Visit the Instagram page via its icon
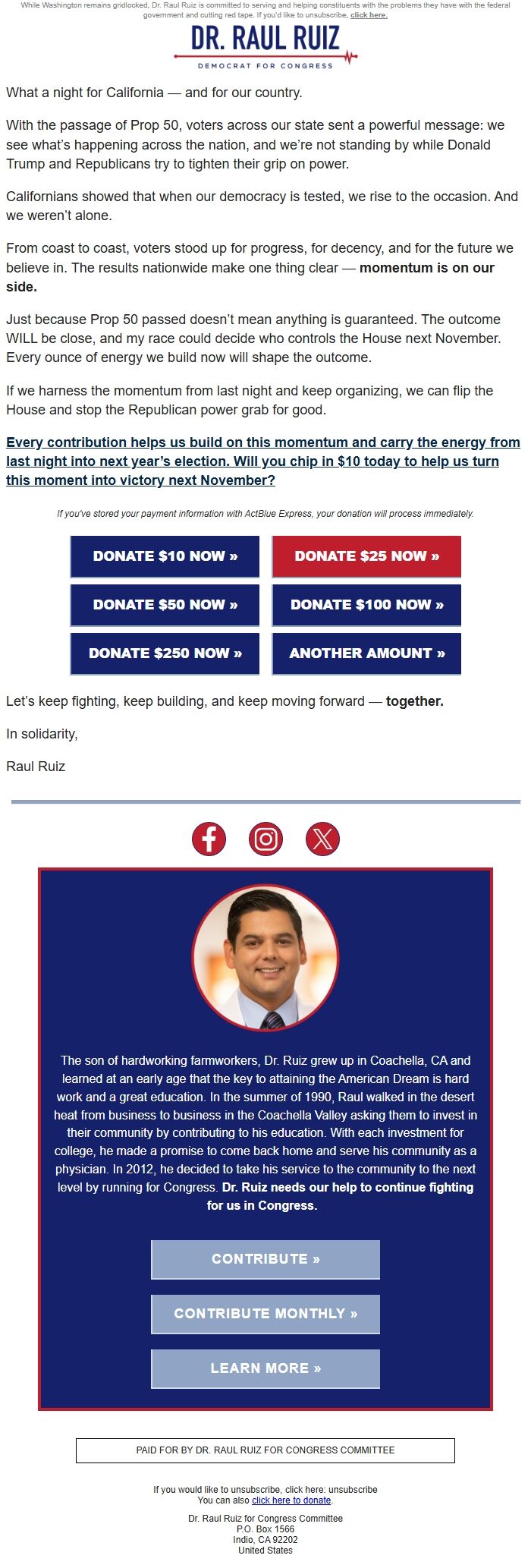531x1568 pixels. pos(265,839)
